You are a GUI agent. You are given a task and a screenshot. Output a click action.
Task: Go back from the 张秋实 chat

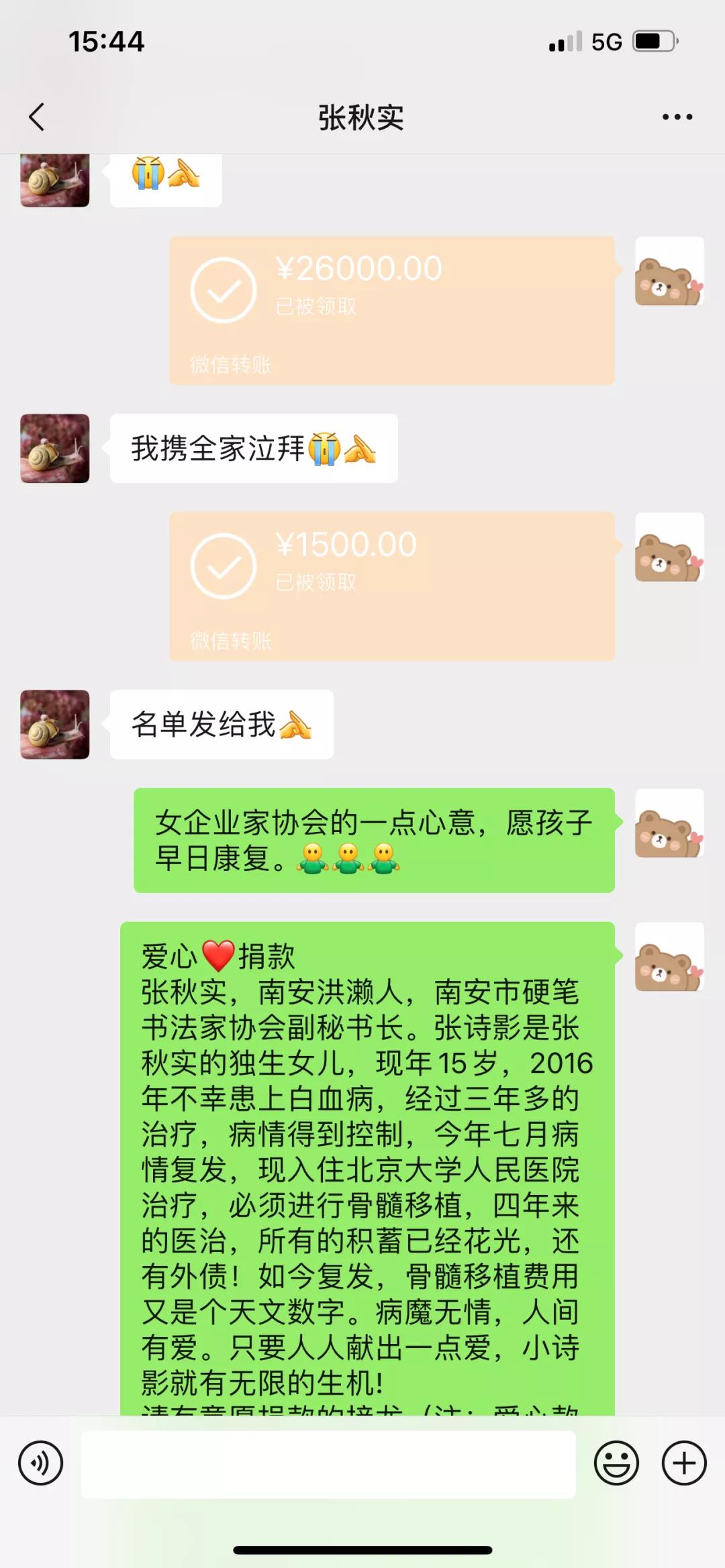(37, 117)
